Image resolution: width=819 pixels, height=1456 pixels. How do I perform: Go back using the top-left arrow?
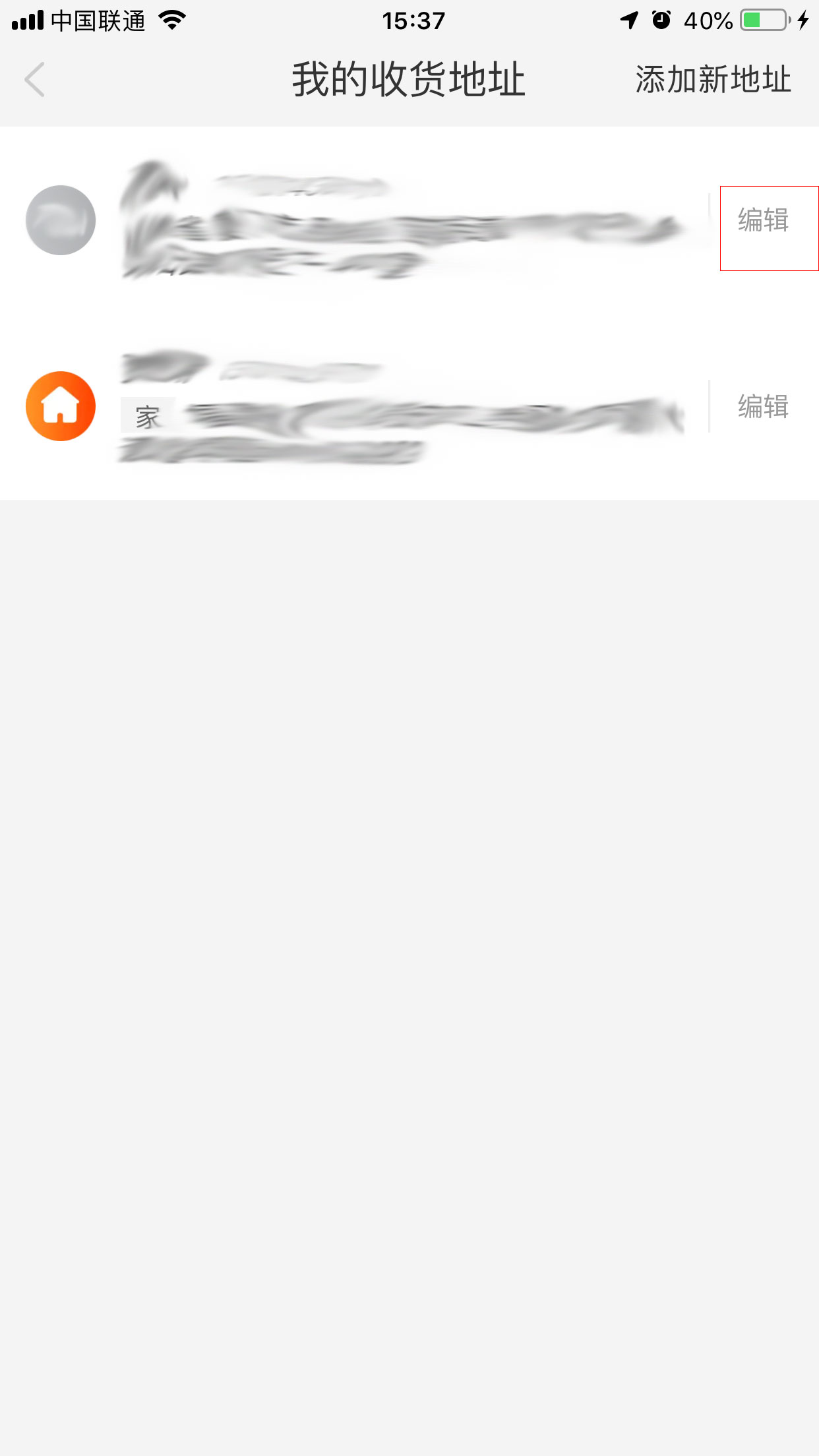point(35,80)
